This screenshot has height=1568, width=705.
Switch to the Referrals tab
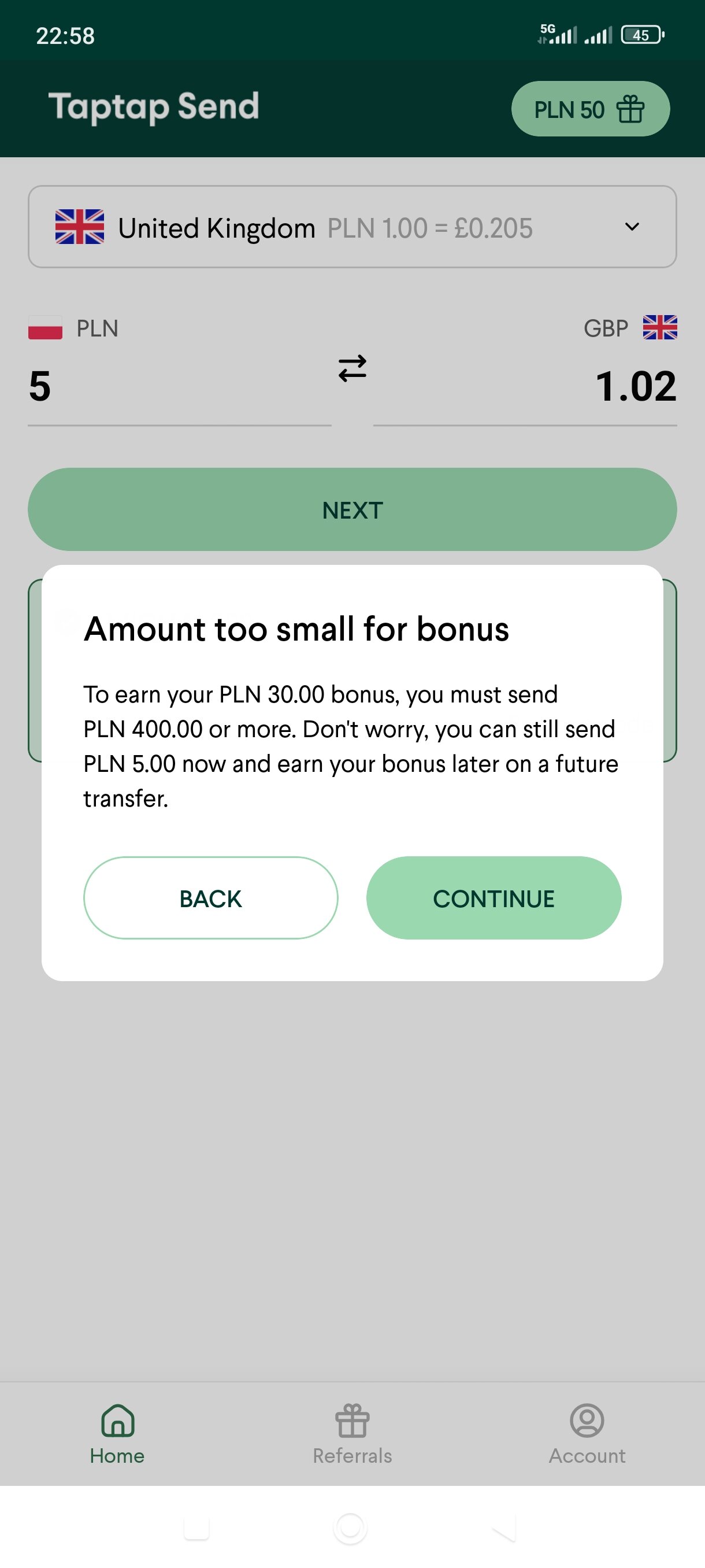(x=352, y=1433)
